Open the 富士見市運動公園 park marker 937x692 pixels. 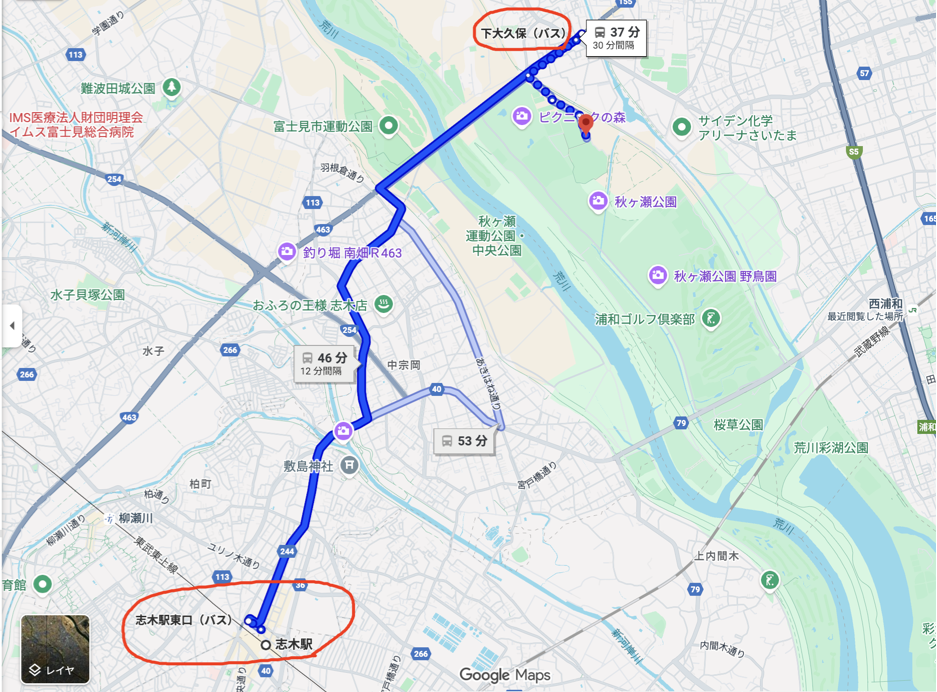pos(389,126)
